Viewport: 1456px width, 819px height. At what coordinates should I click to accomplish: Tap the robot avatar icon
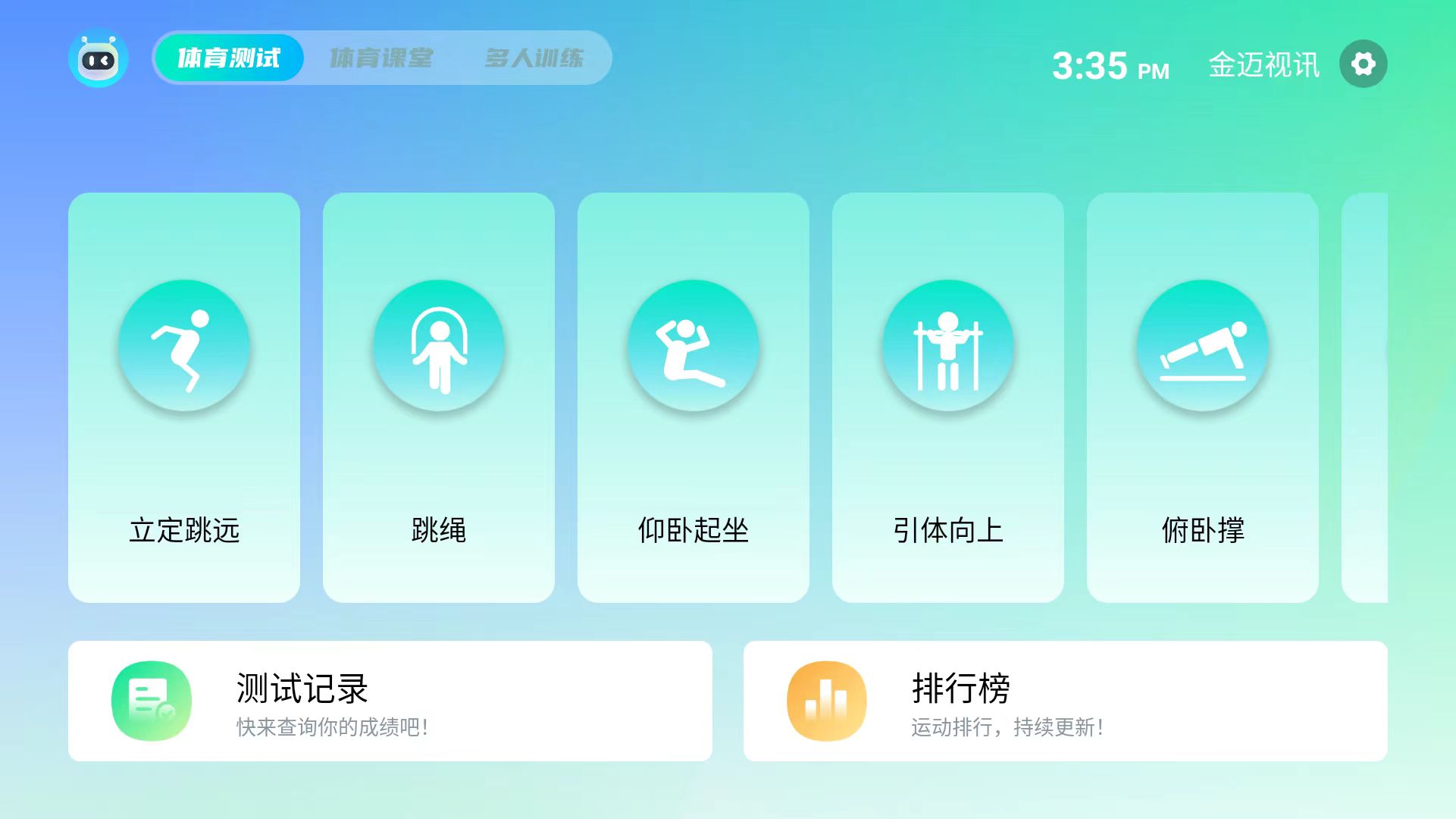click(99, 58)
